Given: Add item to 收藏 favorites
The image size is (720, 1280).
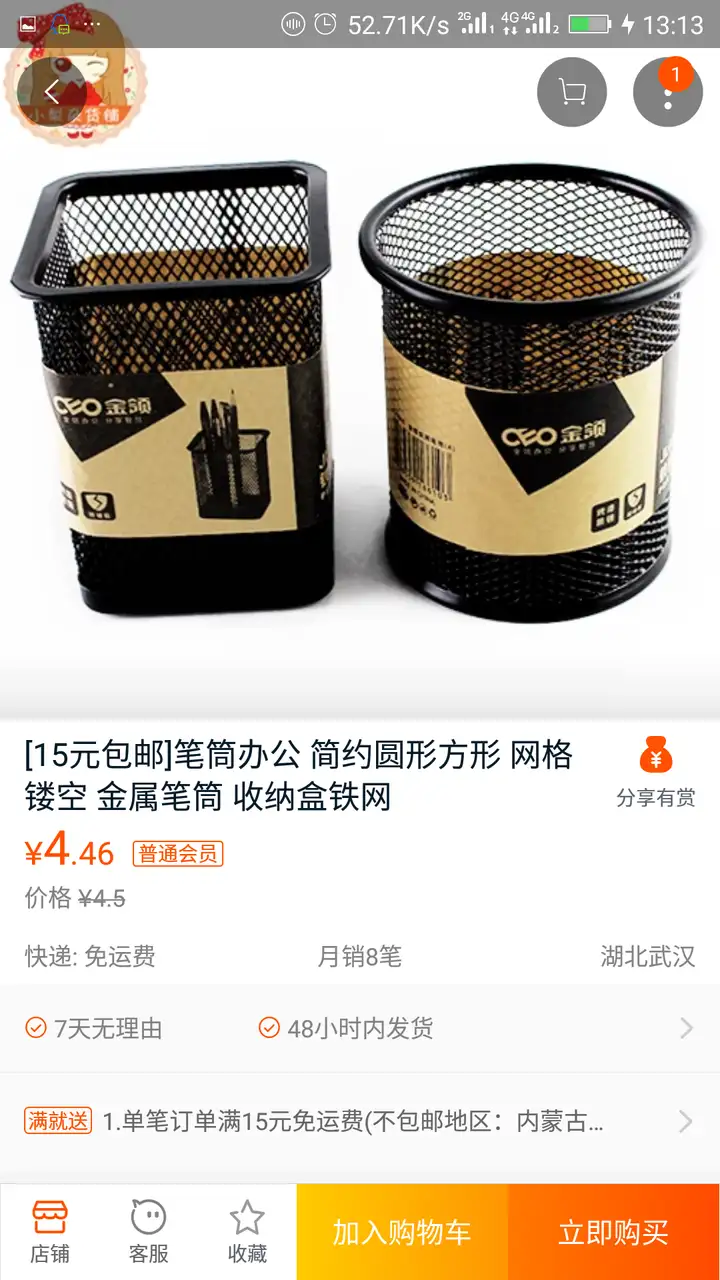Looking at the screenshot, I should coord(247,1232).
